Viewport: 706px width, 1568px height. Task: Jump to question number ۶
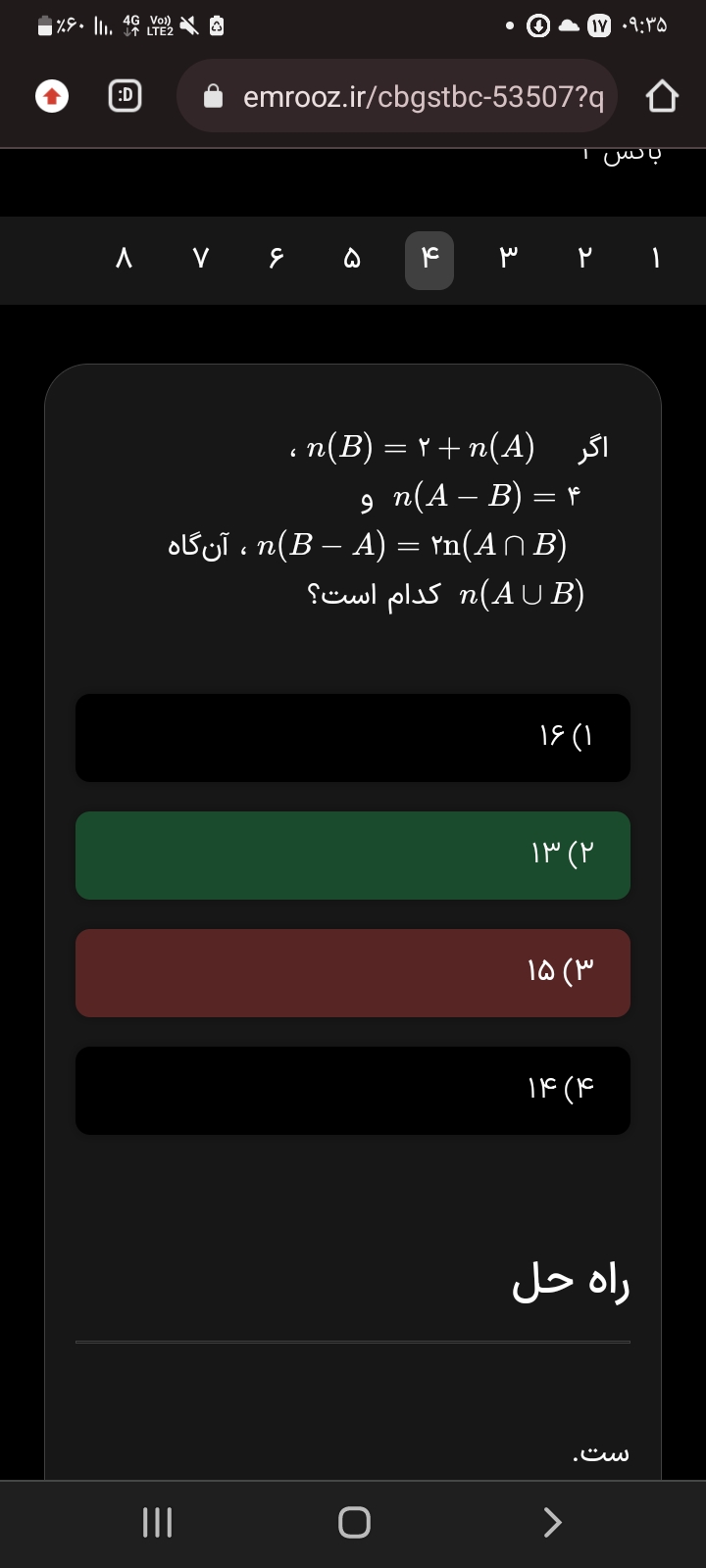coord(276,259)
